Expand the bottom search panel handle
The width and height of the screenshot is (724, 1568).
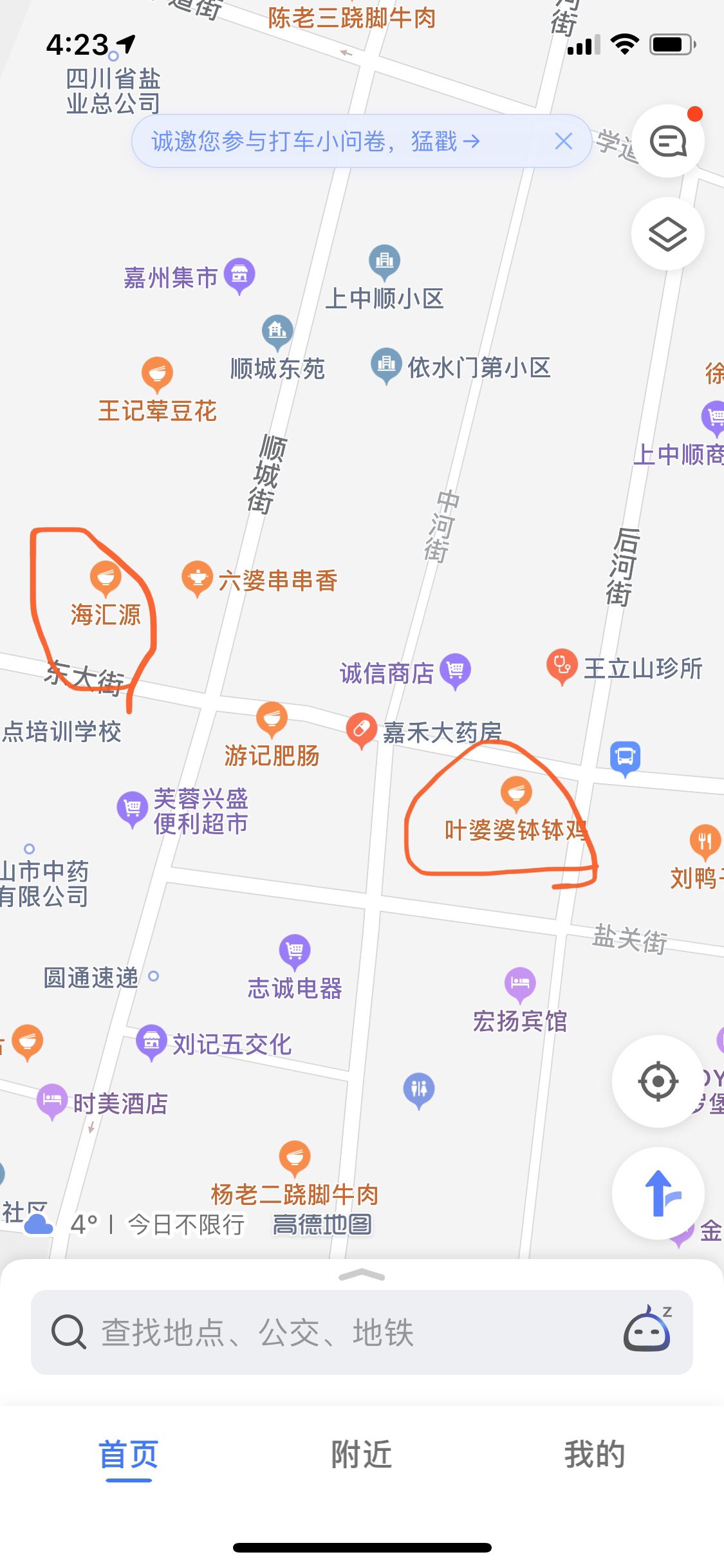[362, 1275]
